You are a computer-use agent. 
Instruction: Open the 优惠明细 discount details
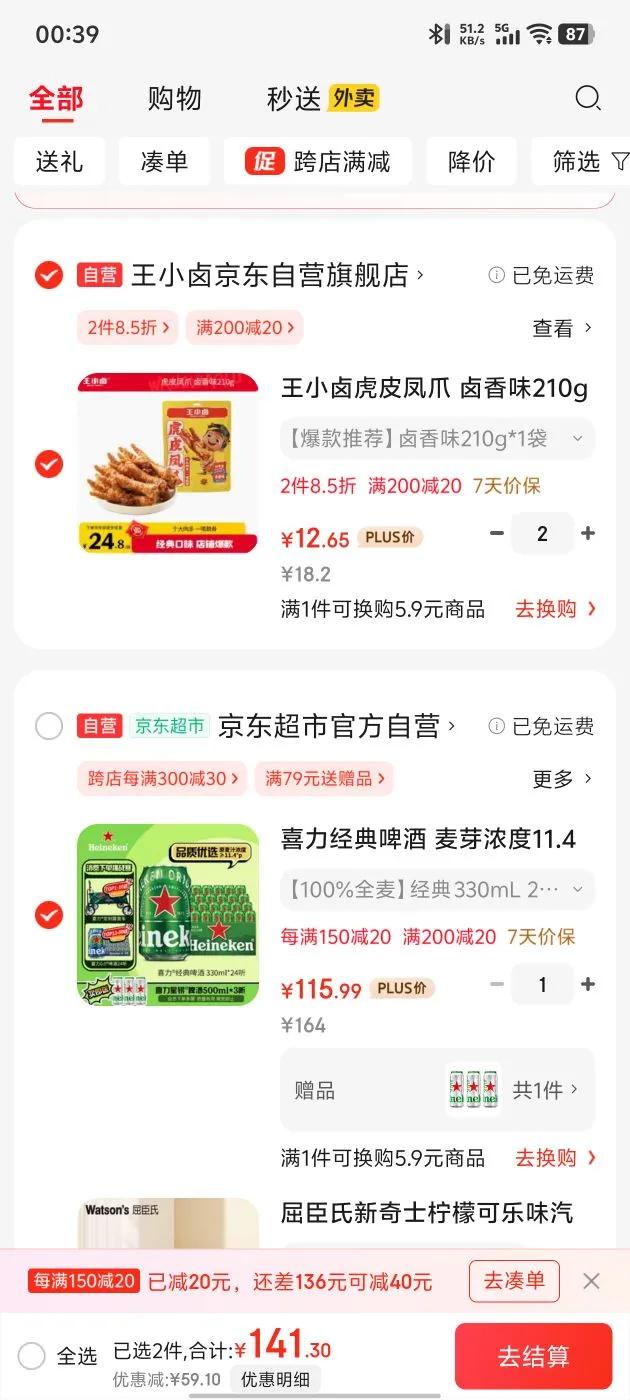tap(275, 1380)
